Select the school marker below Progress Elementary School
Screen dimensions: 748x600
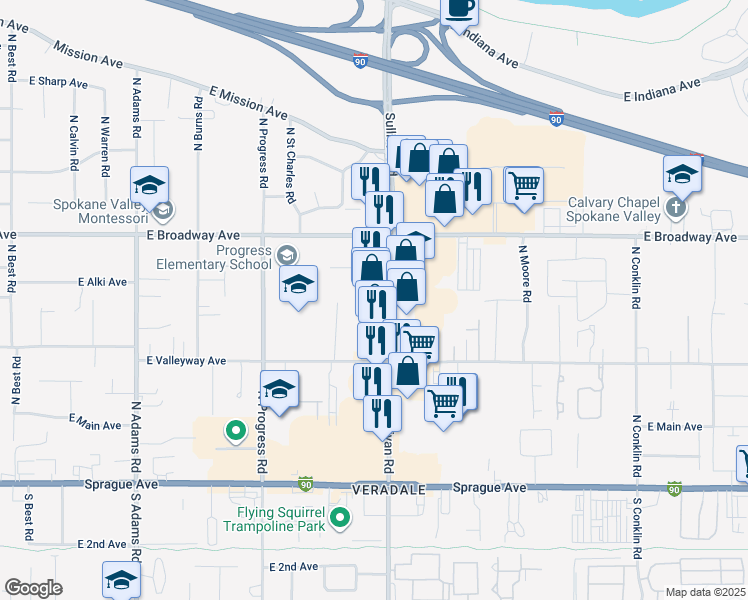pos(298,286)
